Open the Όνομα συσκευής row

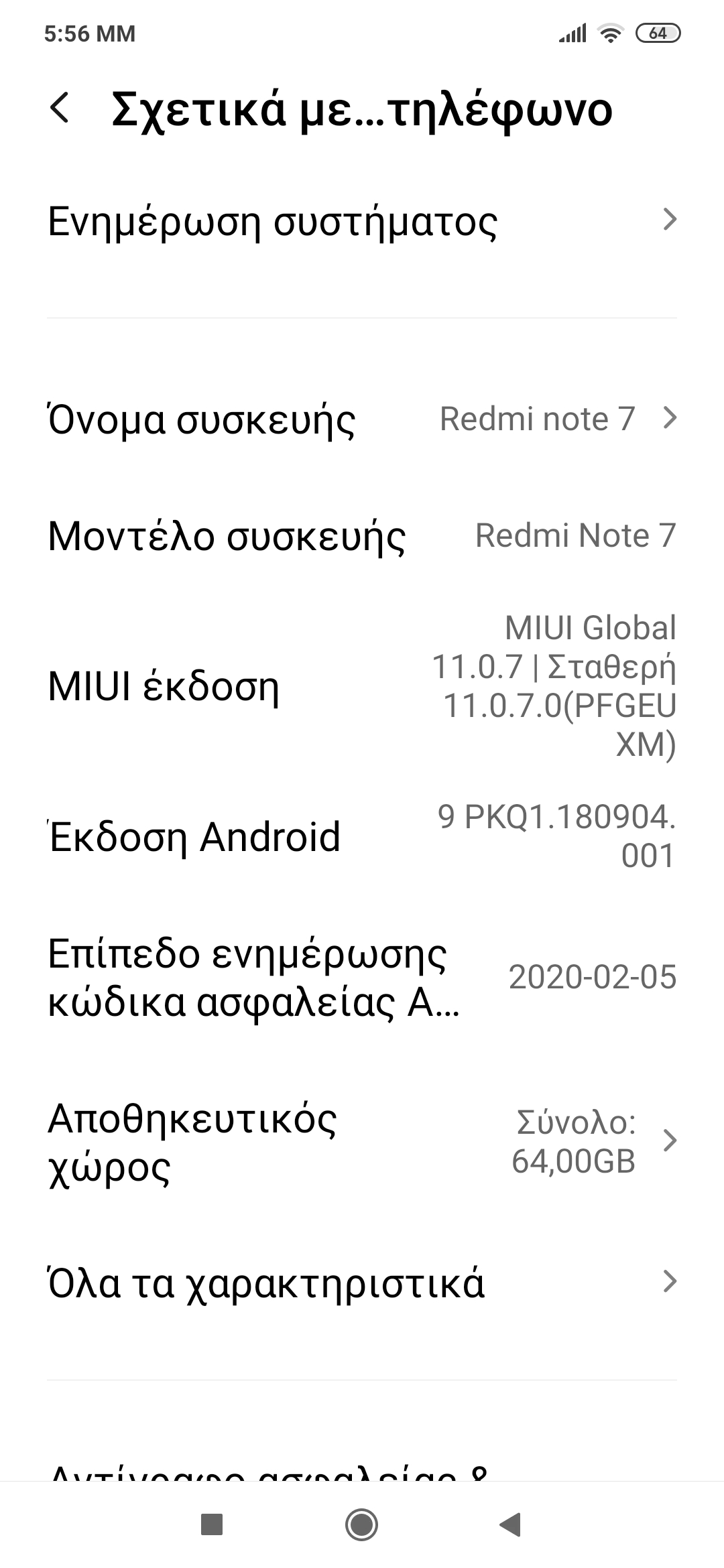pyautogui.click(x=362, y=419)
